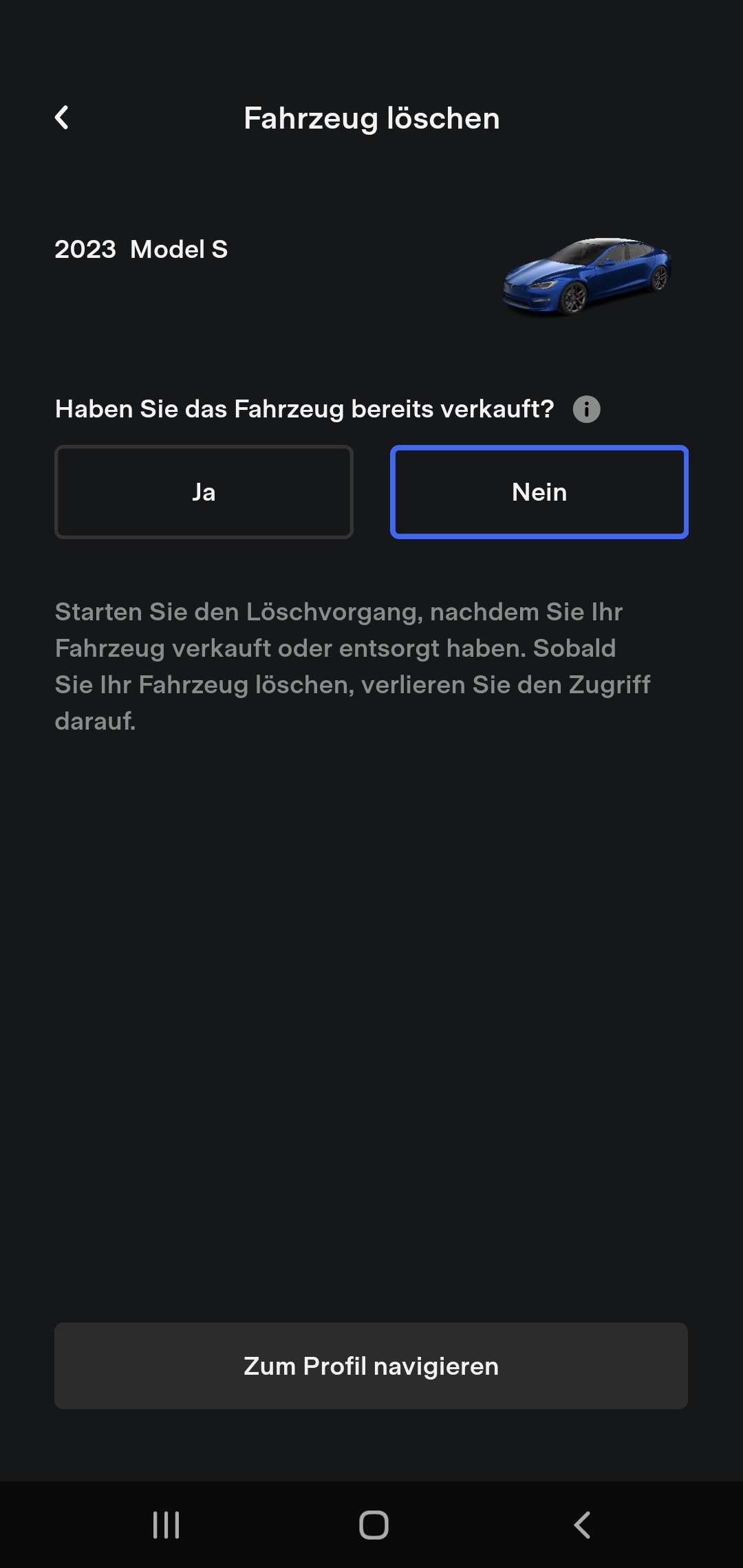Select Ja as answer
The image size is (743, 1568).
204,492
